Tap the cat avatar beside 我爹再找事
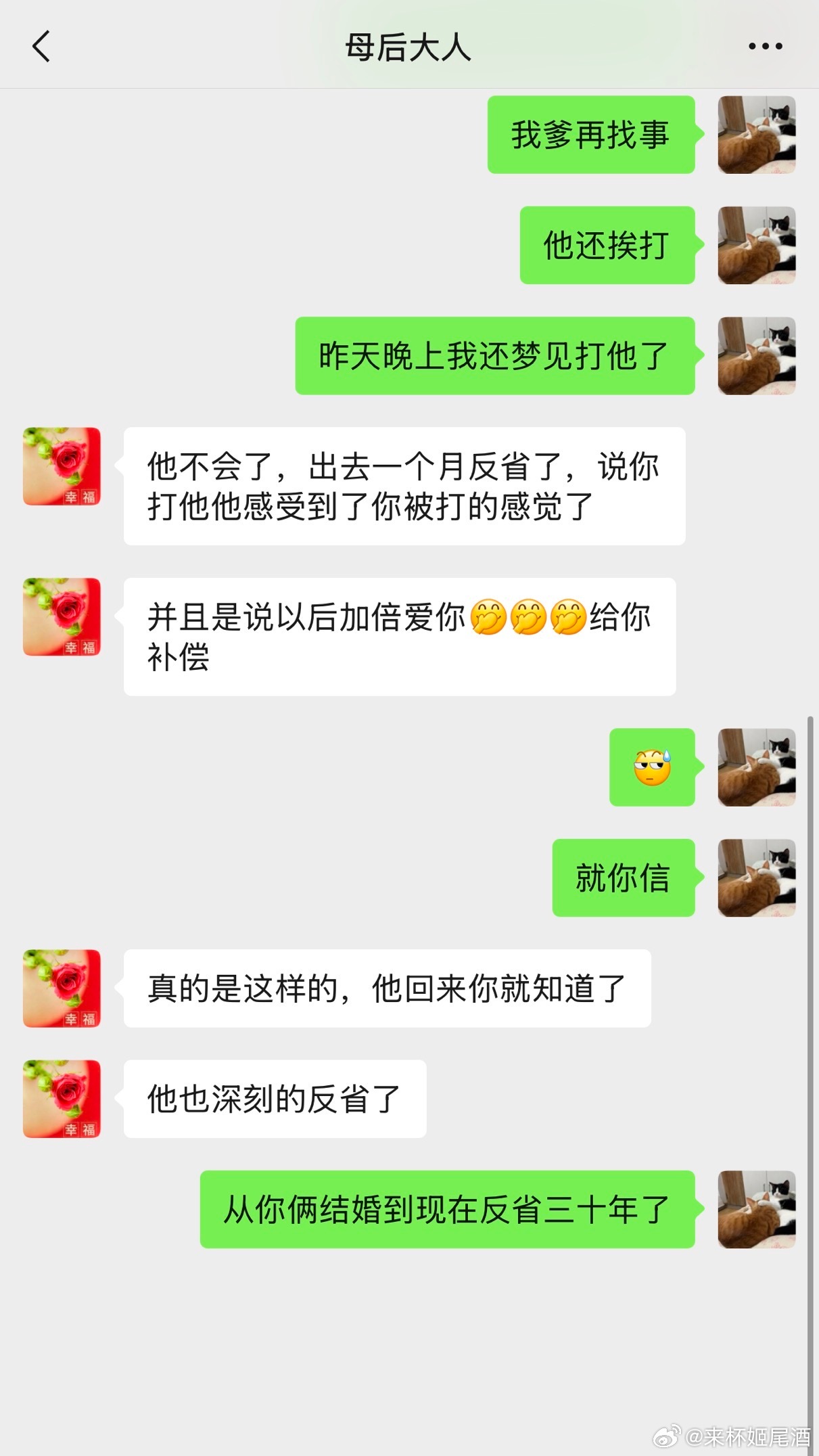 point(756,135)
